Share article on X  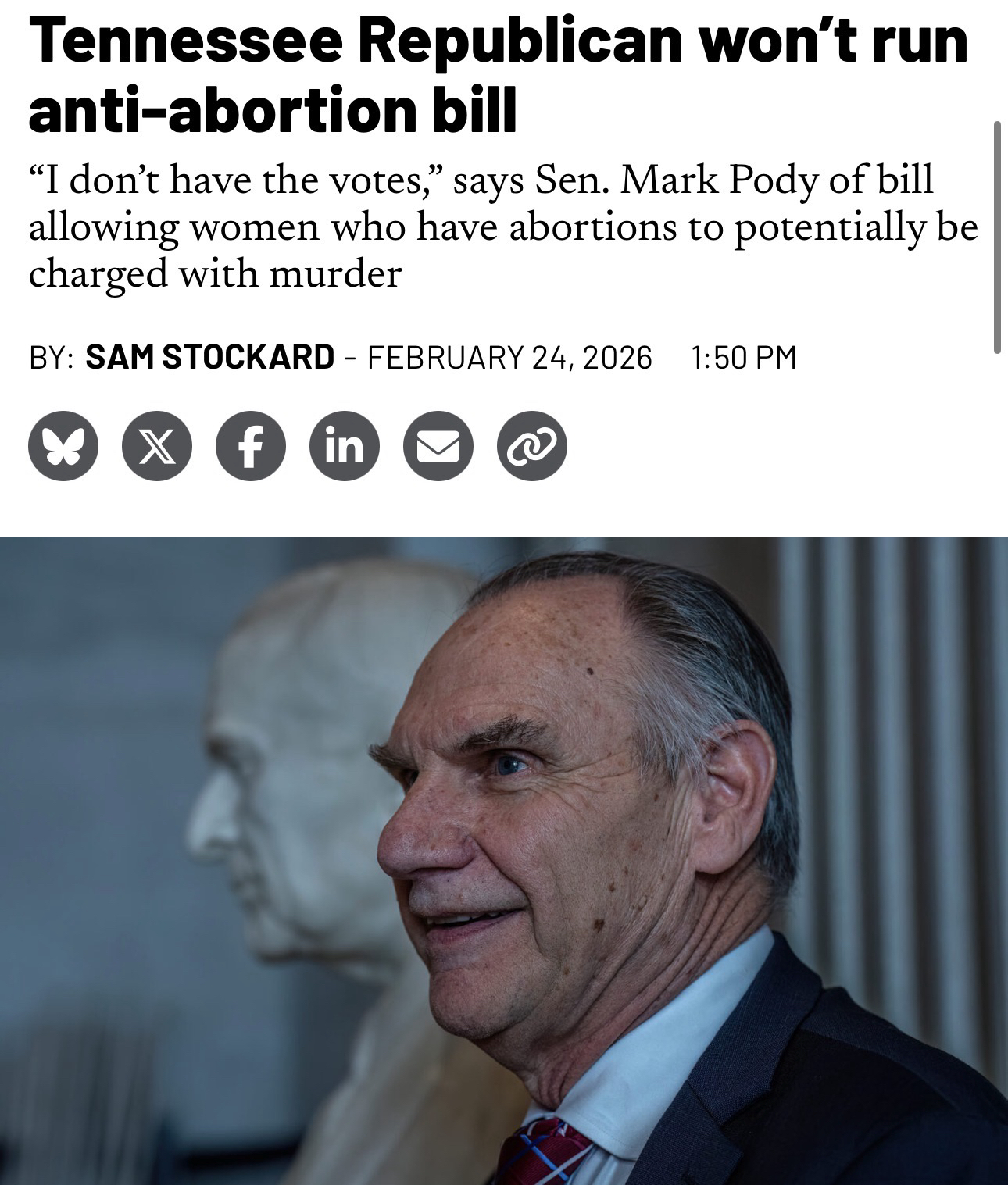pos(156,446)
